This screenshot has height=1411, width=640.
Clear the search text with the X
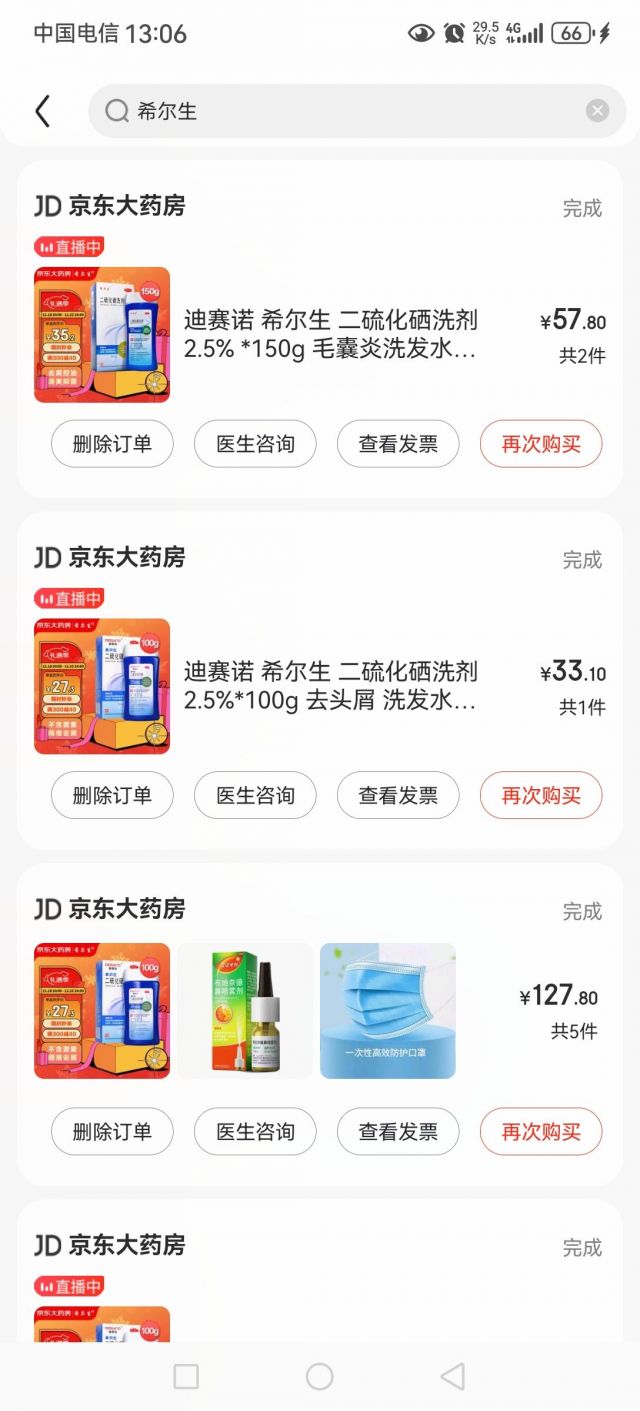597,111
